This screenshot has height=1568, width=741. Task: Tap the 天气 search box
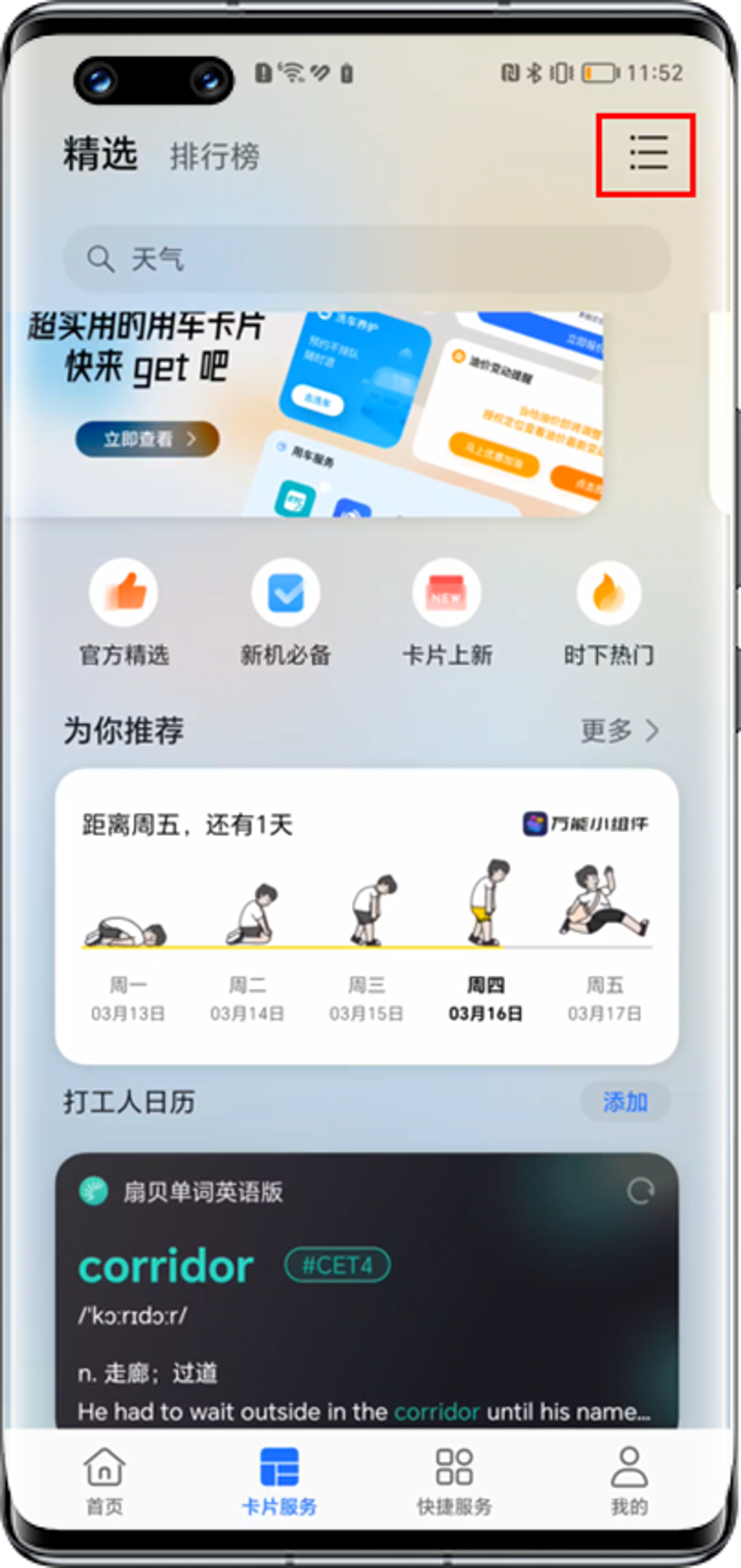click(x=366, y=259)
